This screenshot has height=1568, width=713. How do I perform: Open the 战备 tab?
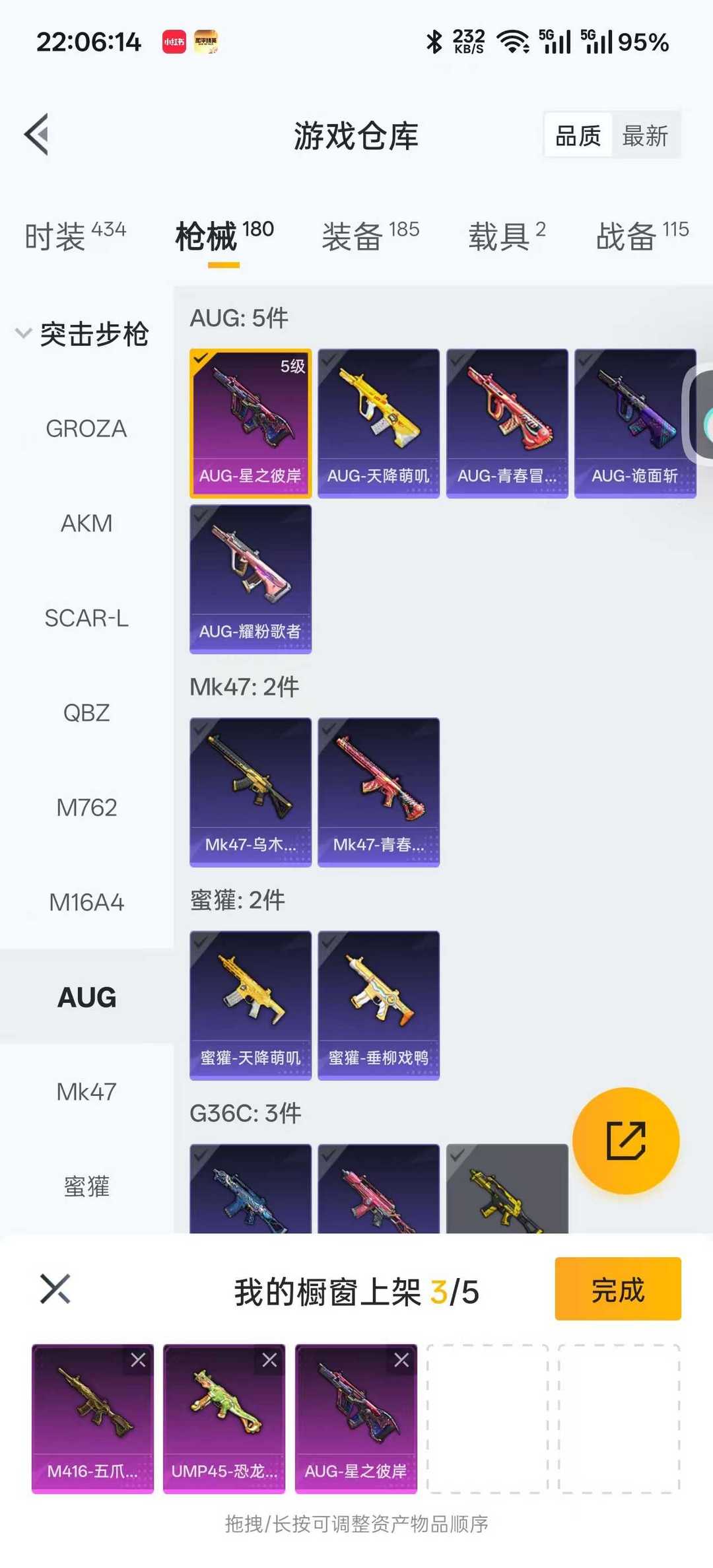[x=642, y=236]
